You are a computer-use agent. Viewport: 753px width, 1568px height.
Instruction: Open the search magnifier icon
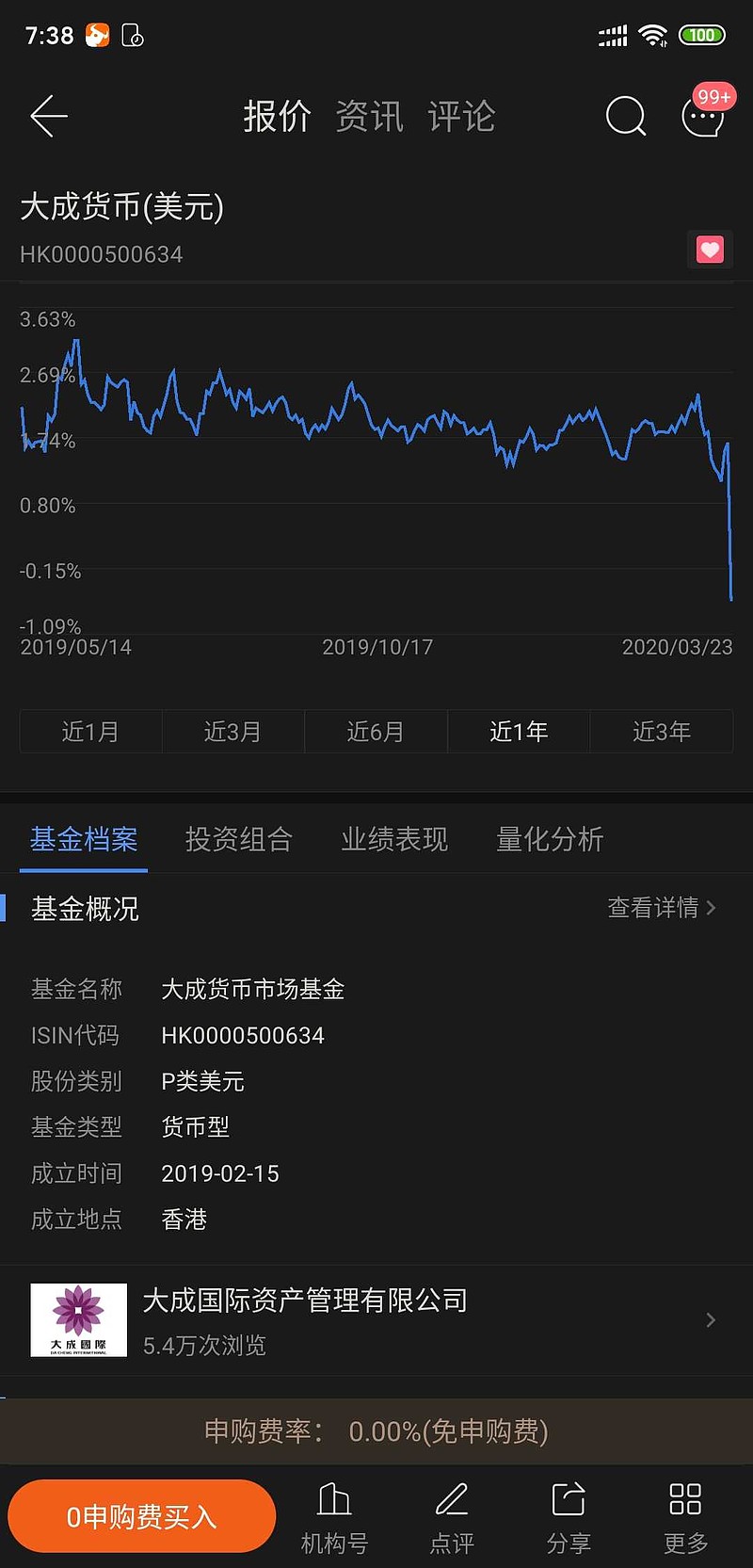click(625, 117)
